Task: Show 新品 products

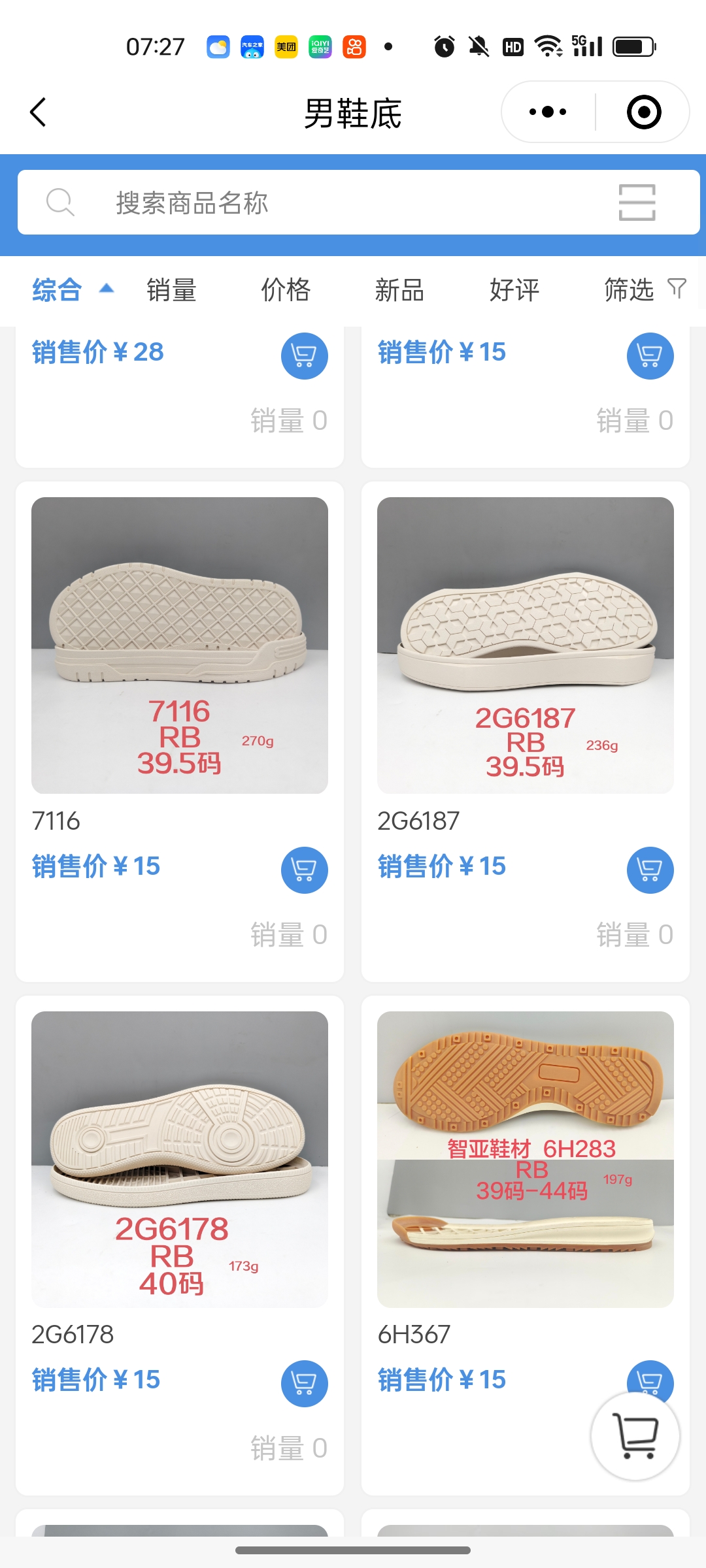Action: click(x=399, y=290)
